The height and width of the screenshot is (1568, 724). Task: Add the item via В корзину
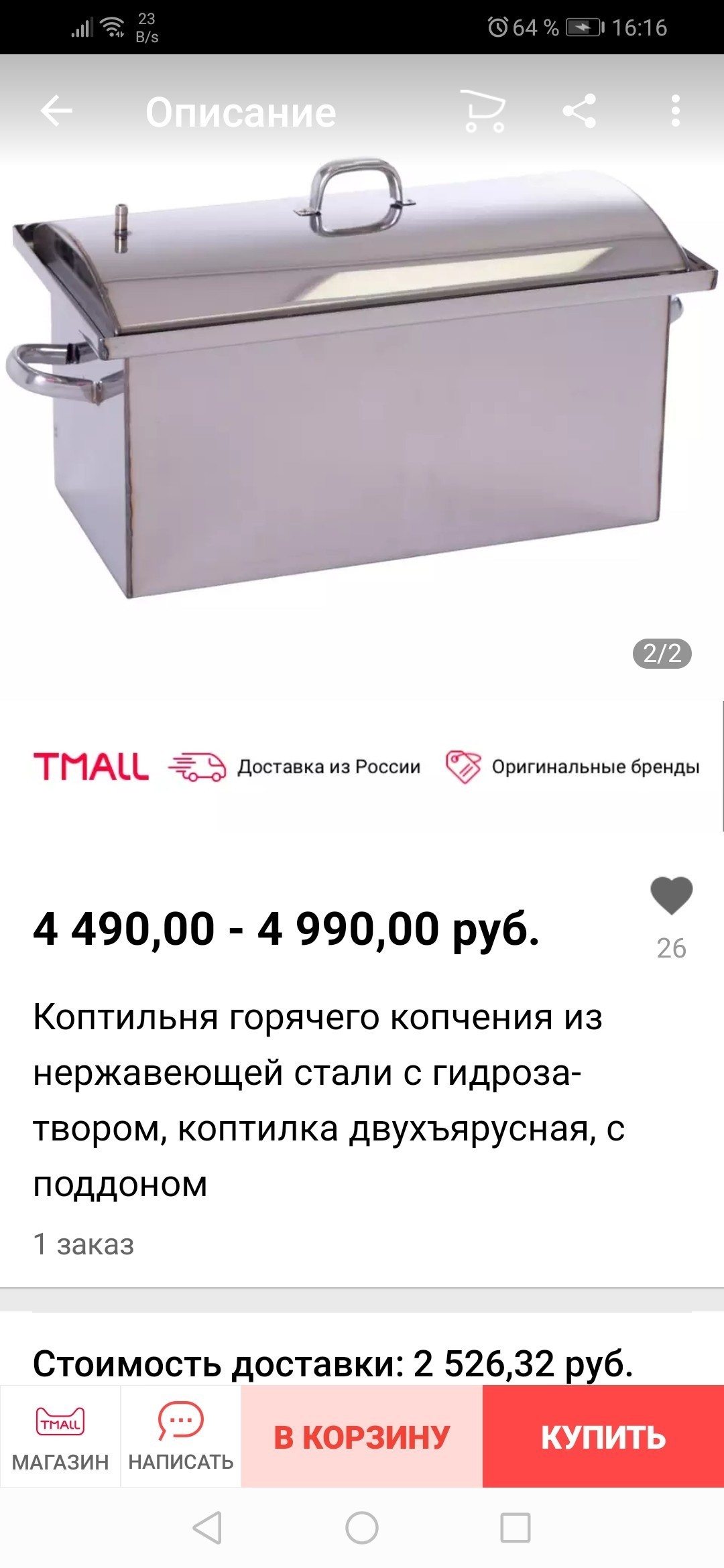[362, 1437]
